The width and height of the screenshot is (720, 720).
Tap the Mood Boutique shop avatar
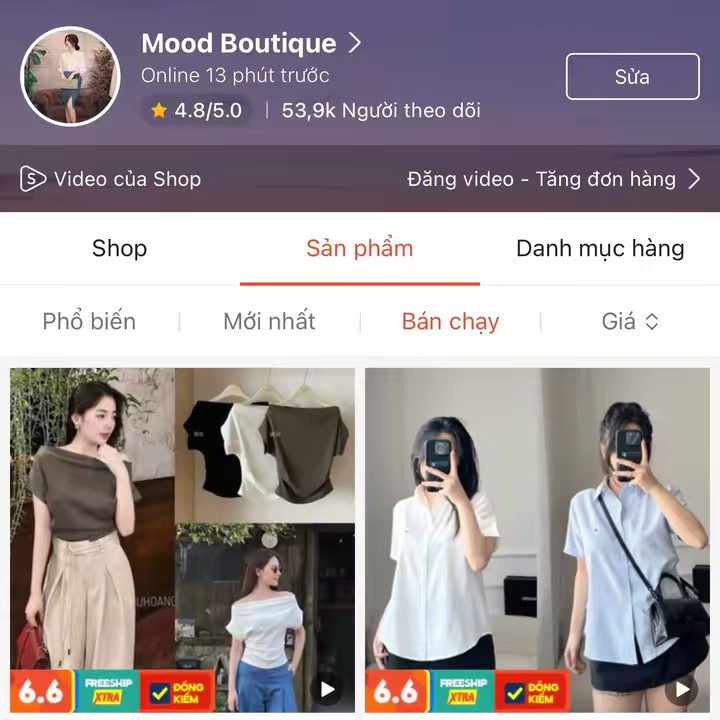pos(71,77)
